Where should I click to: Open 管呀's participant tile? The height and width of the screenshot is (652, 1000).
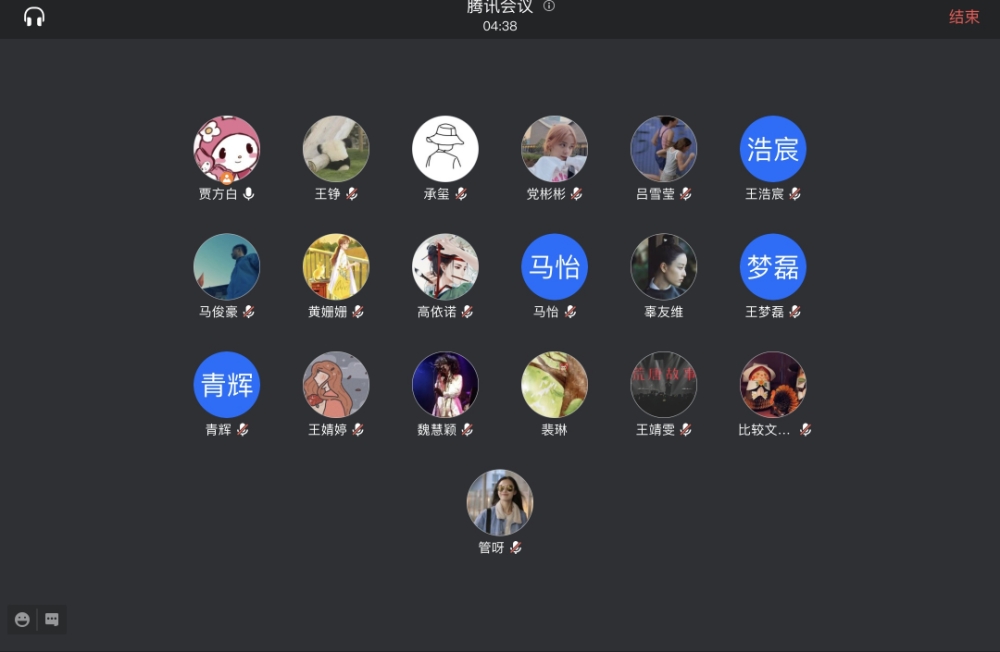coord(500,503)
